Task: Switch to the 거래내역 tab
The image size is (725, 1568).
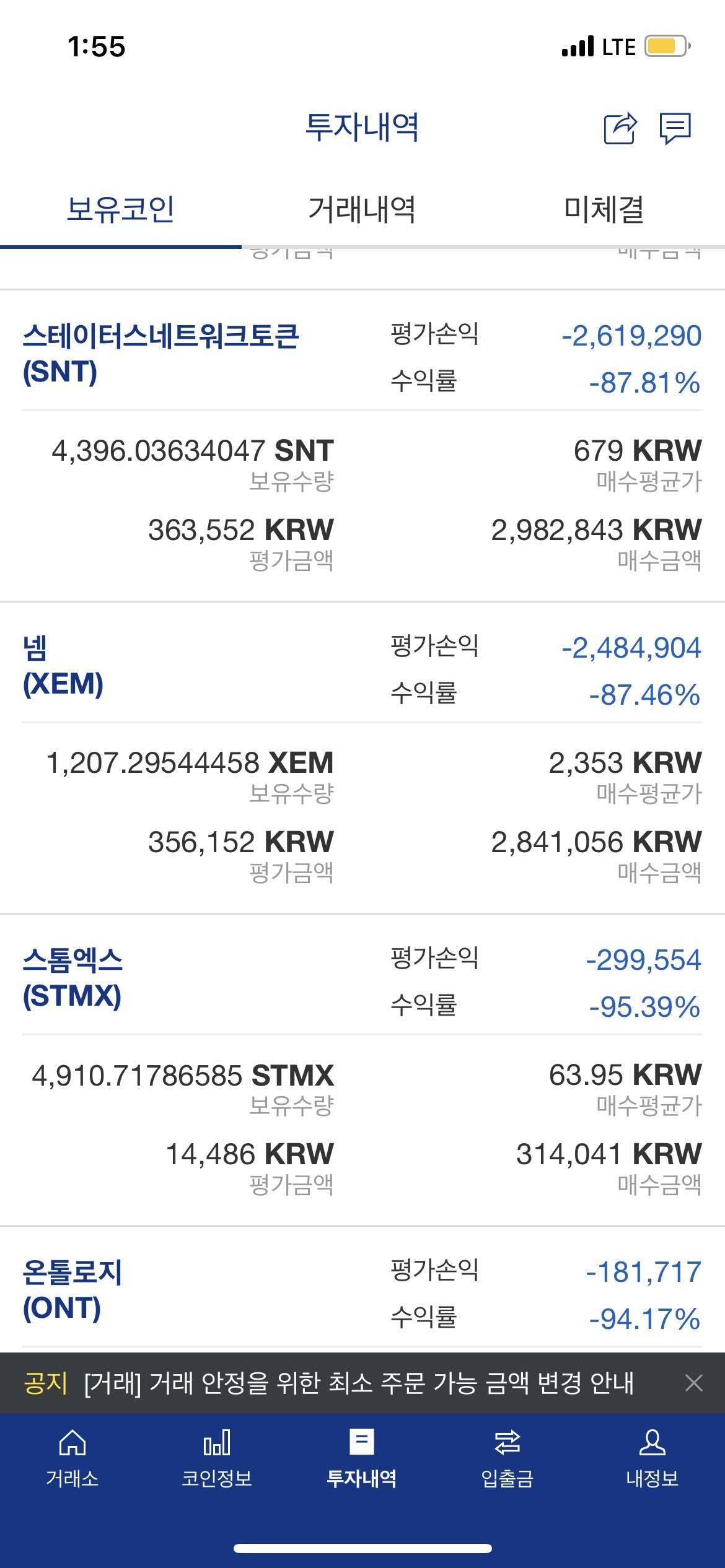Action: coord(362,209)
